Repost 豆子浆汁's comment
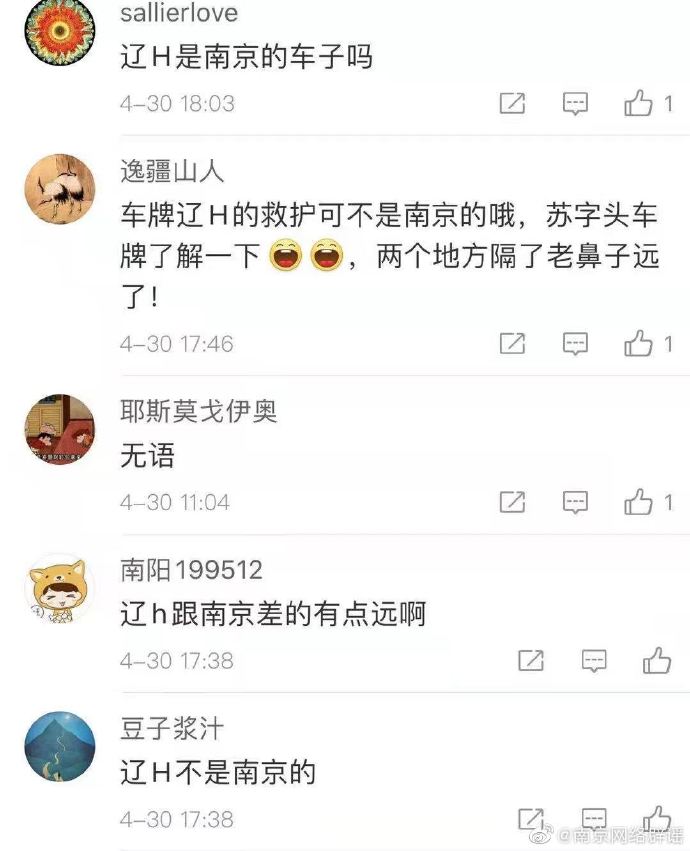 (x=531, y=818)
